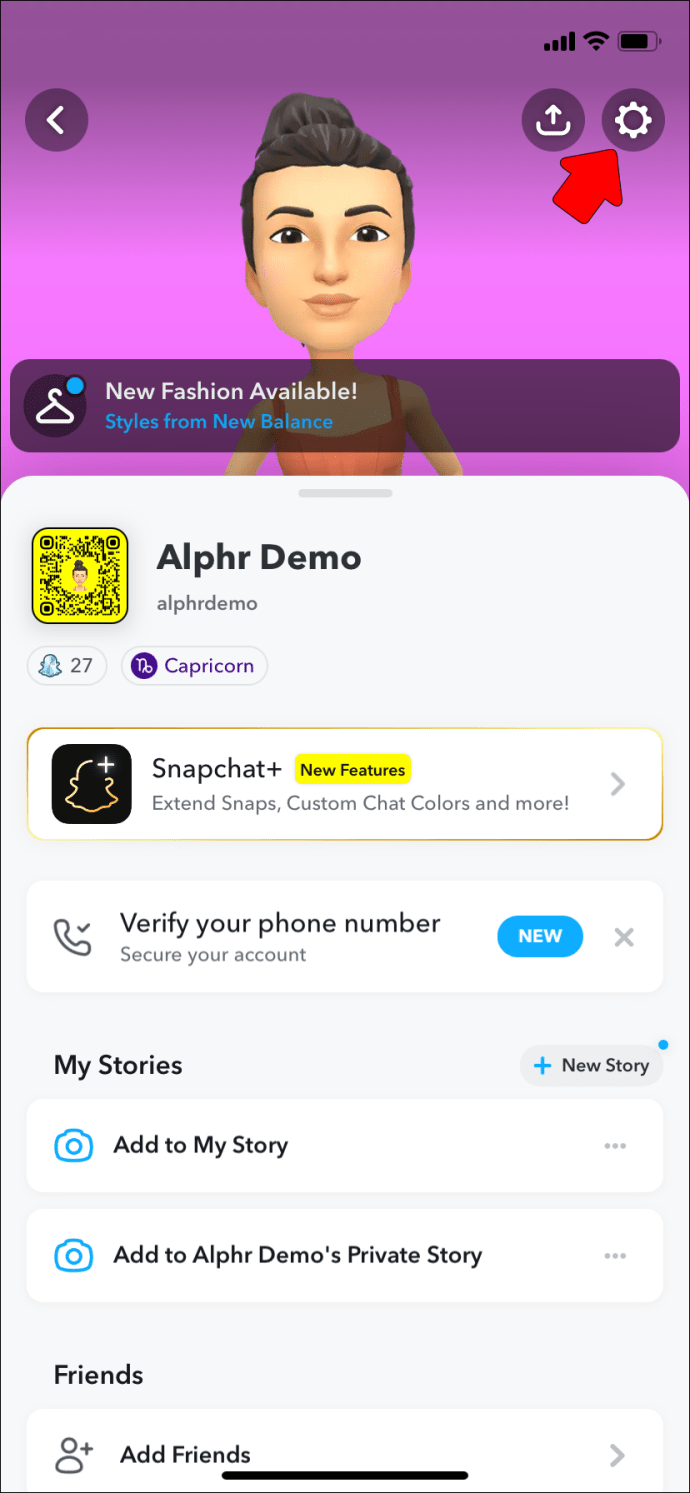This screenshot has height=1493, width=690.
Task: Open the Snapchat+ New Features card
Action: point(344,784)
